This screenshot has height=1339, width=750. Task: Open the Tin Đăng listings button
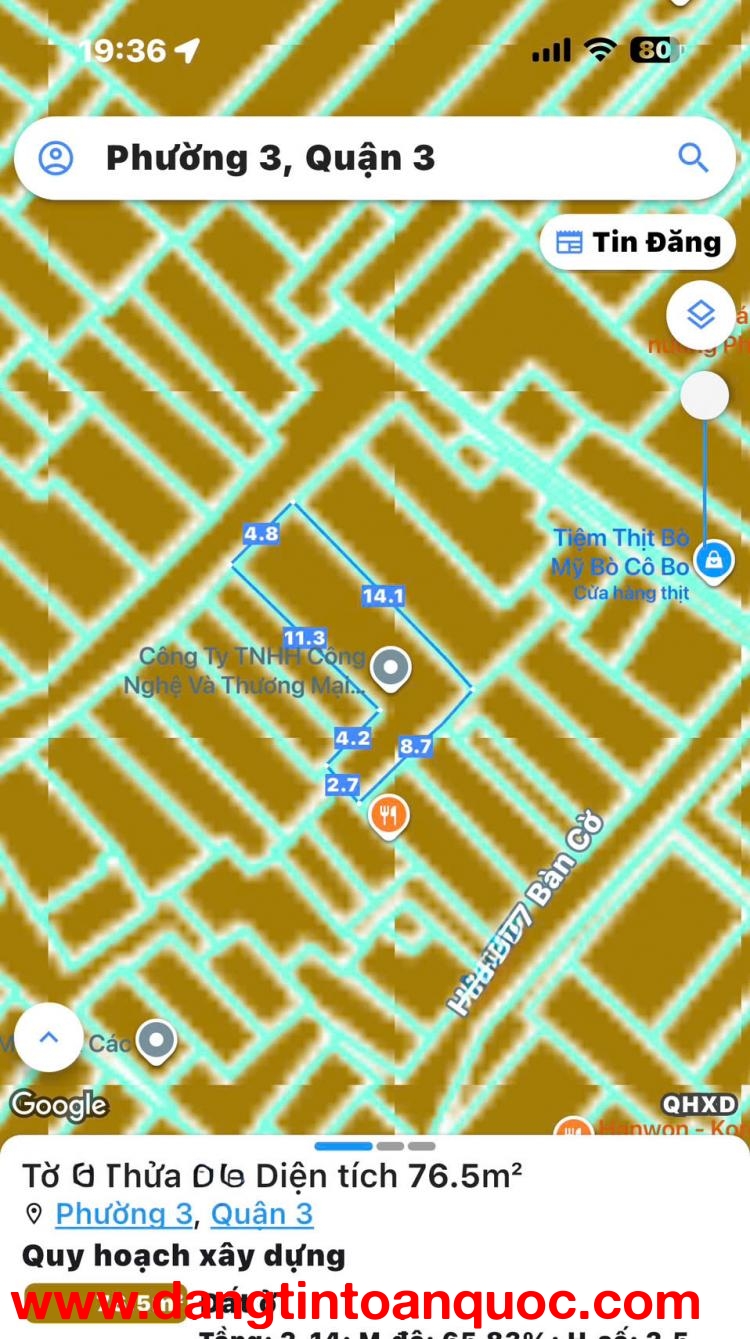point(638,242)
